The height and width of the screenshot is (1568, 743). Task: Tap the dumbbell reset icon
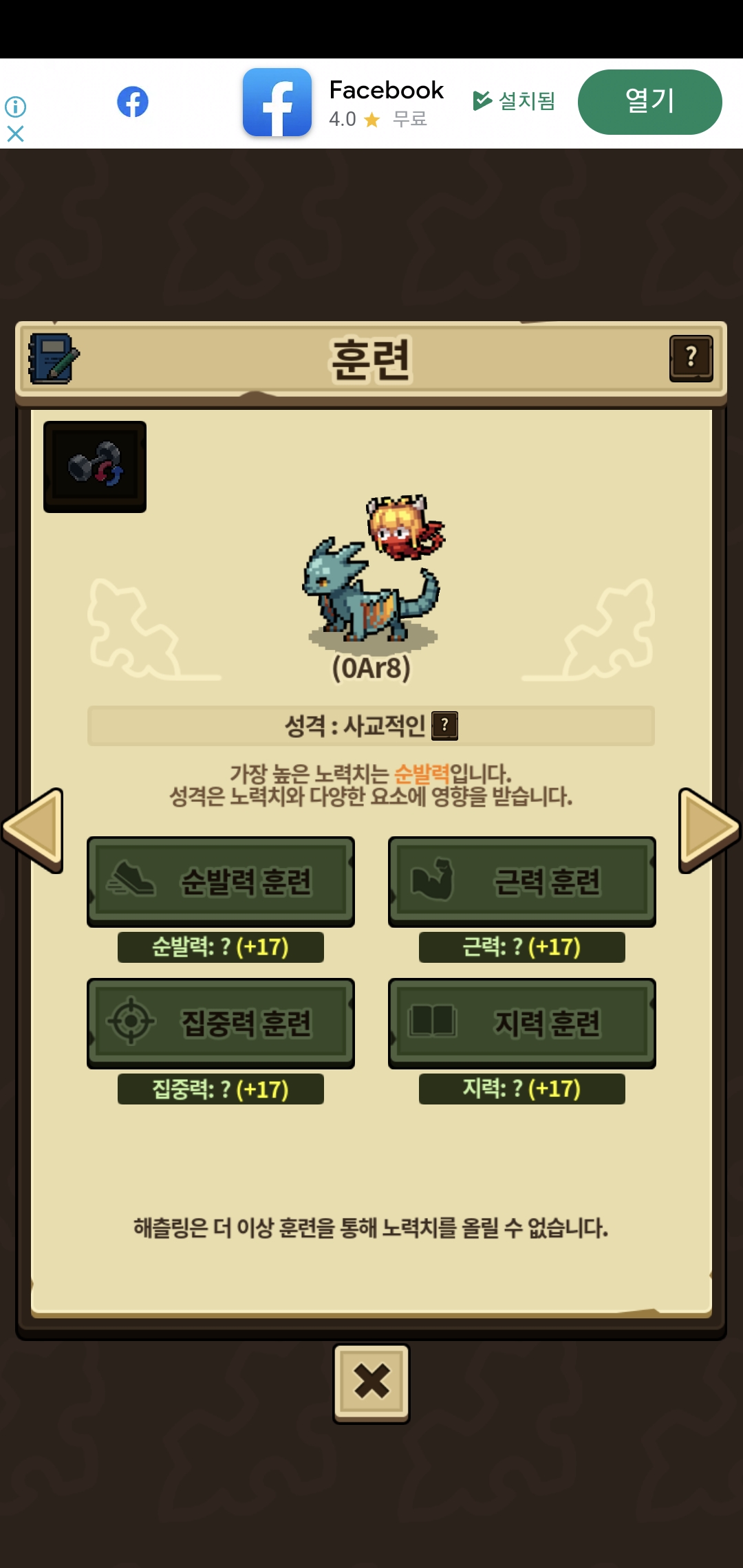(x=95, y=466)
